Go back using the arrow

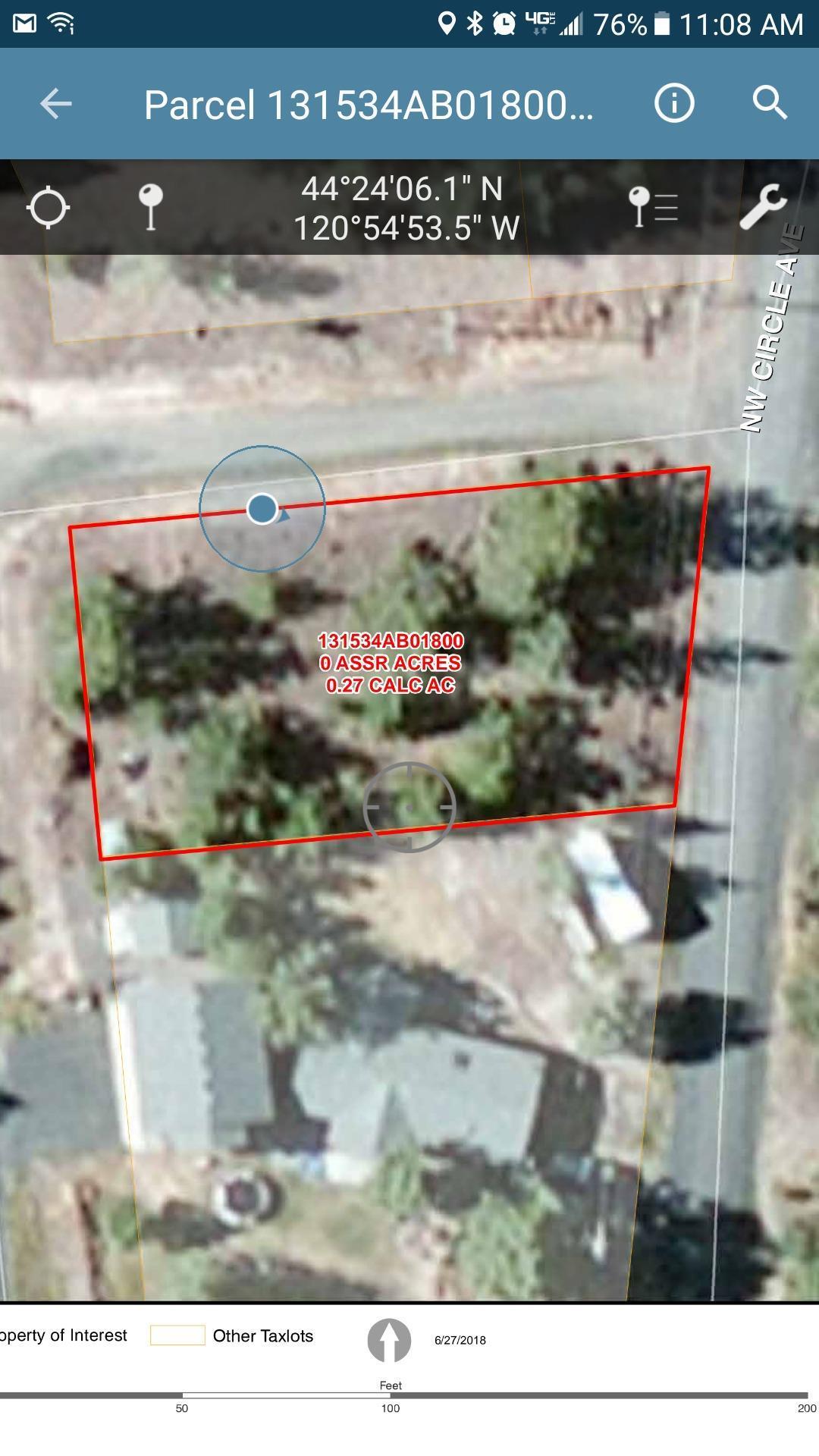pyautogui.click(x=55, y=103)
